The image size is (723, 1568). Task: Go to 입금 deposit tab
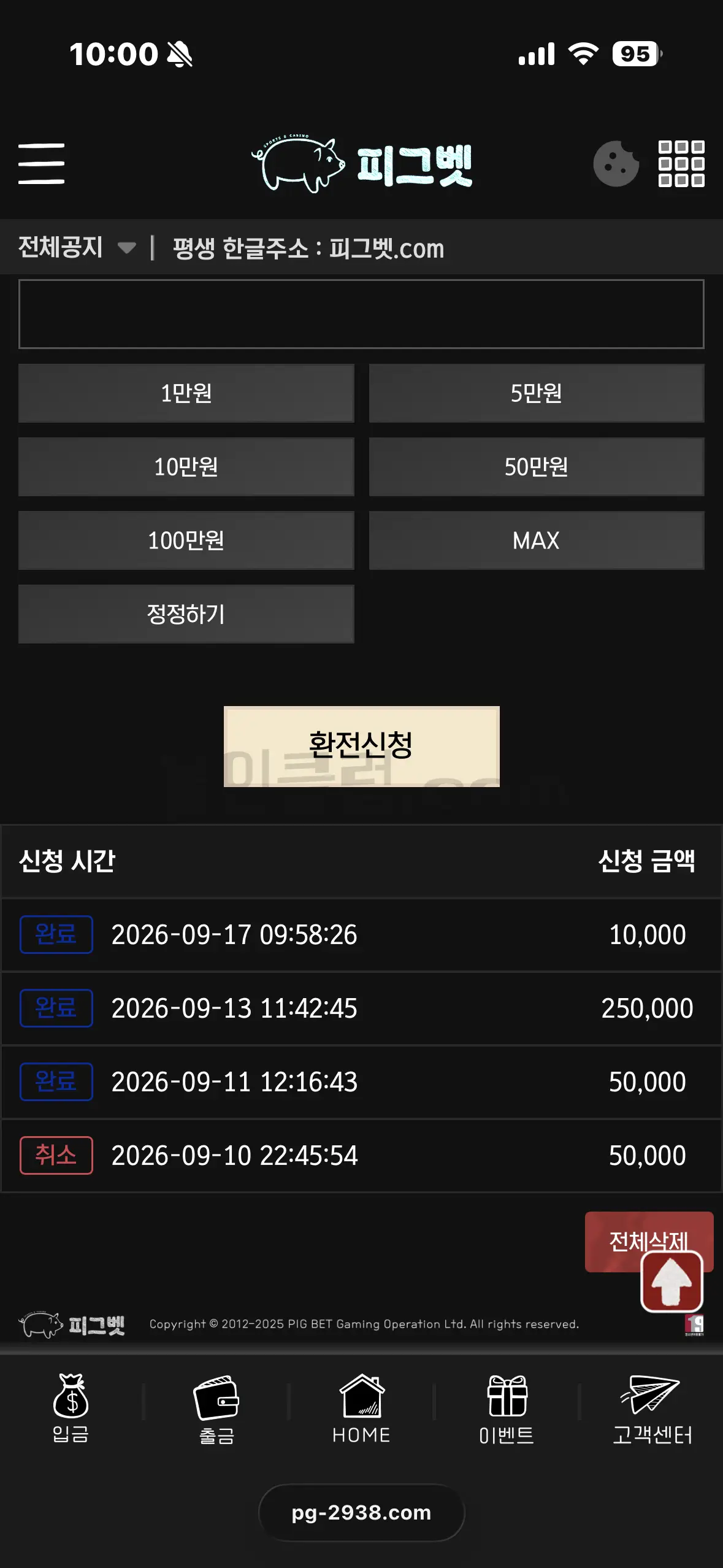(x=71, y=1409)
